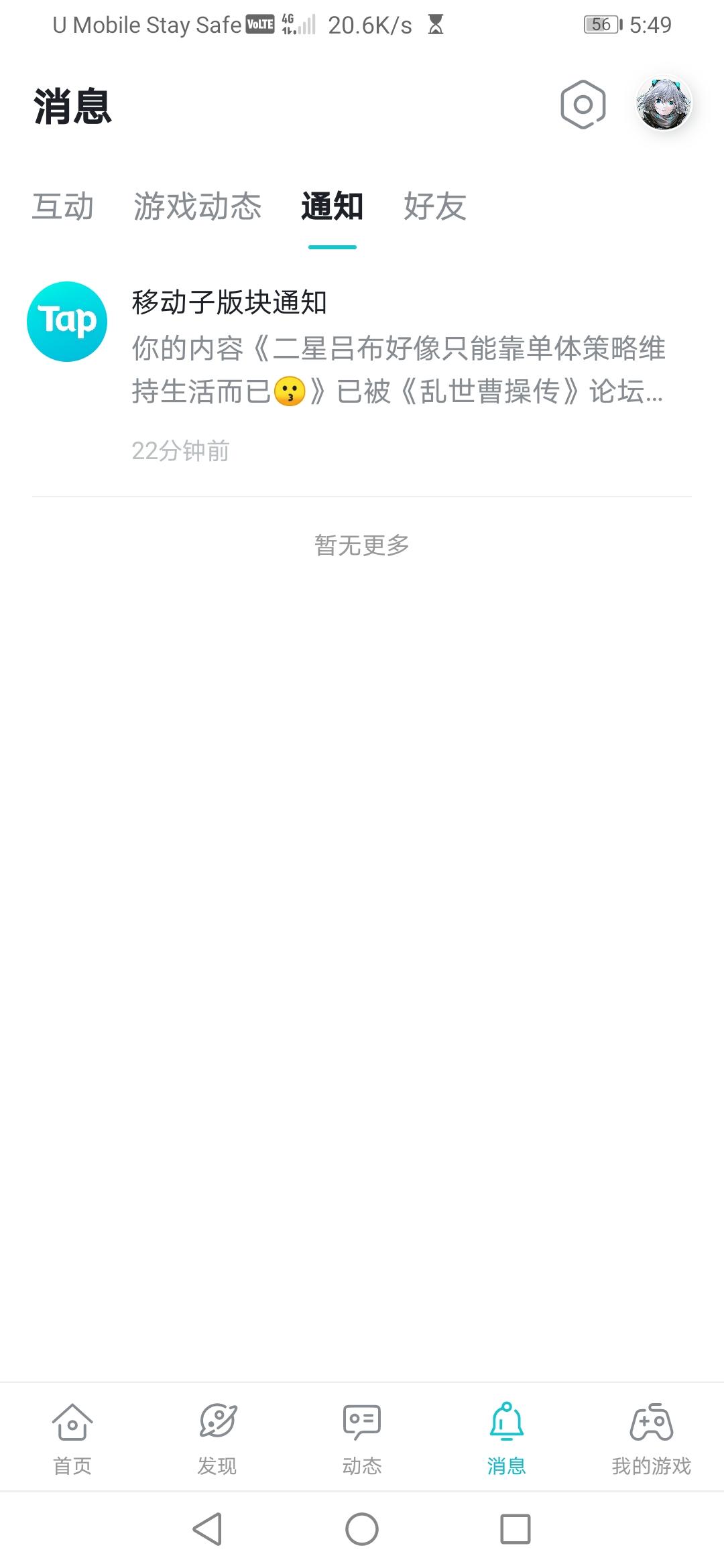Tap the hourglass icon in the status bar
The height and width of the screenshot is (1568, 724).
point(436,25)
